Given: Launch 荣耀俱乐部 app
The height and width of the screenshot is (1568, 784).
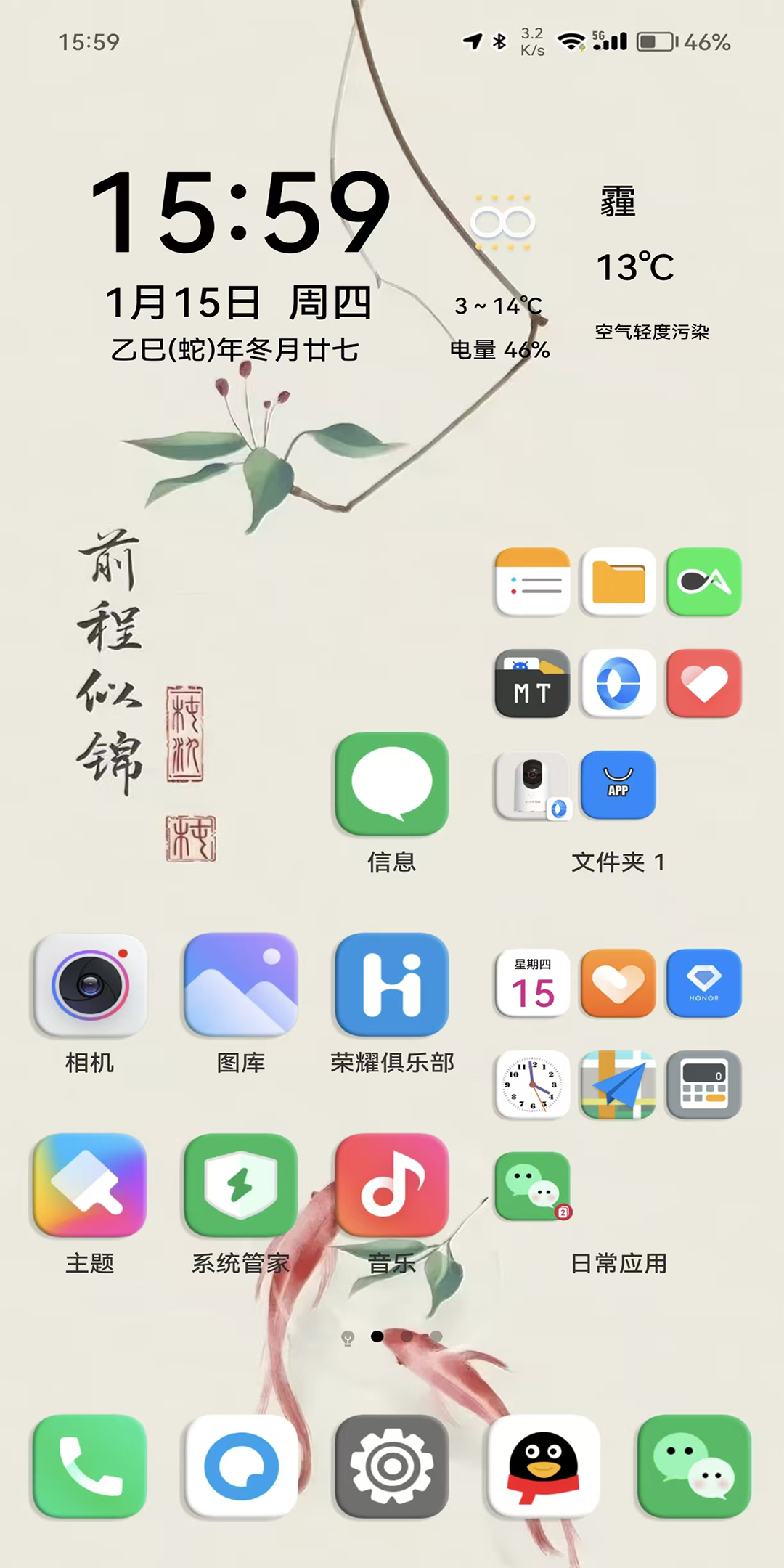Looking at the screenshot, I should tap(391, 986).
